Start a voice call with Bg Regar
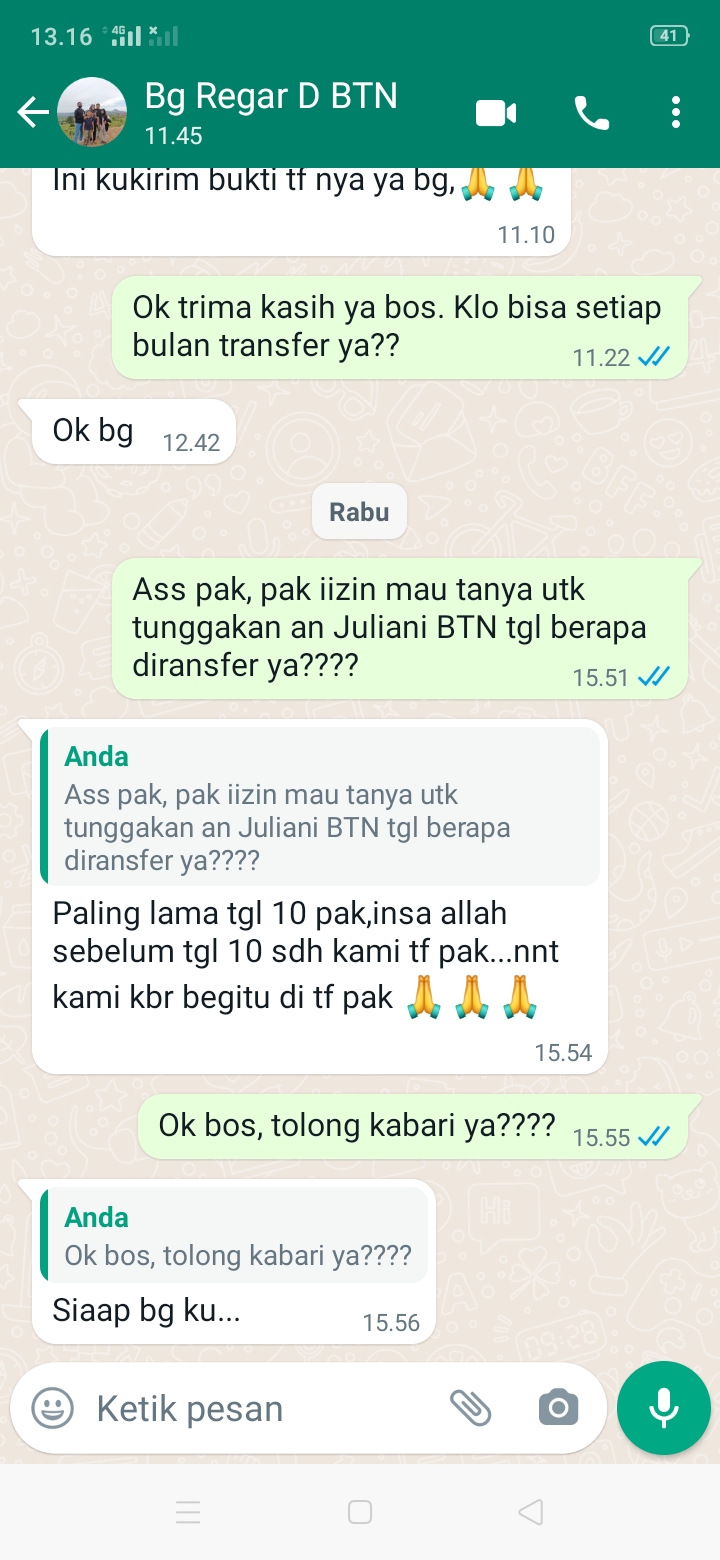This screenshot has height=1560, width=720. coord(592,113)
